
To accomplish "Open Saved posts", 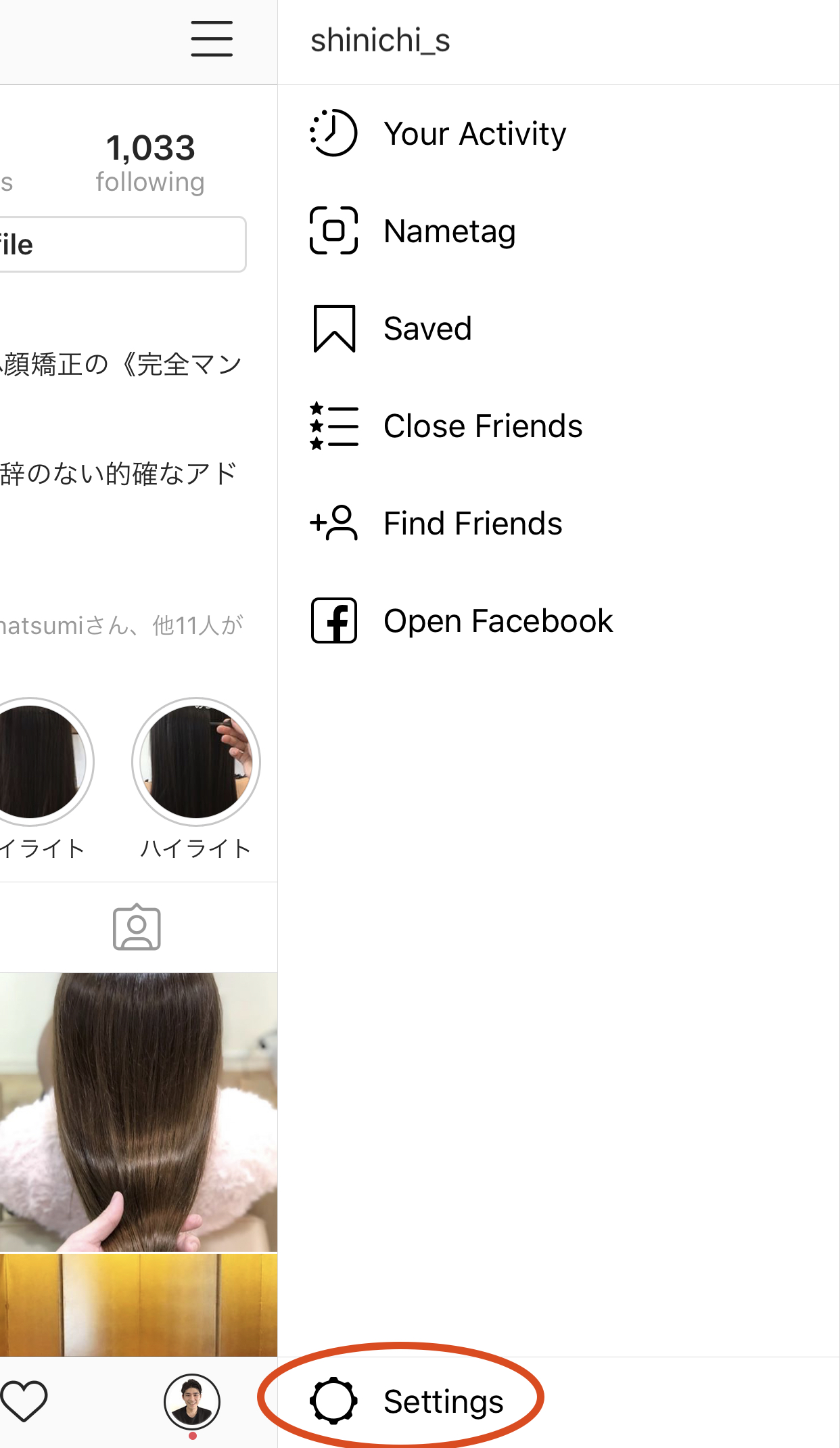I will [559, 328].
